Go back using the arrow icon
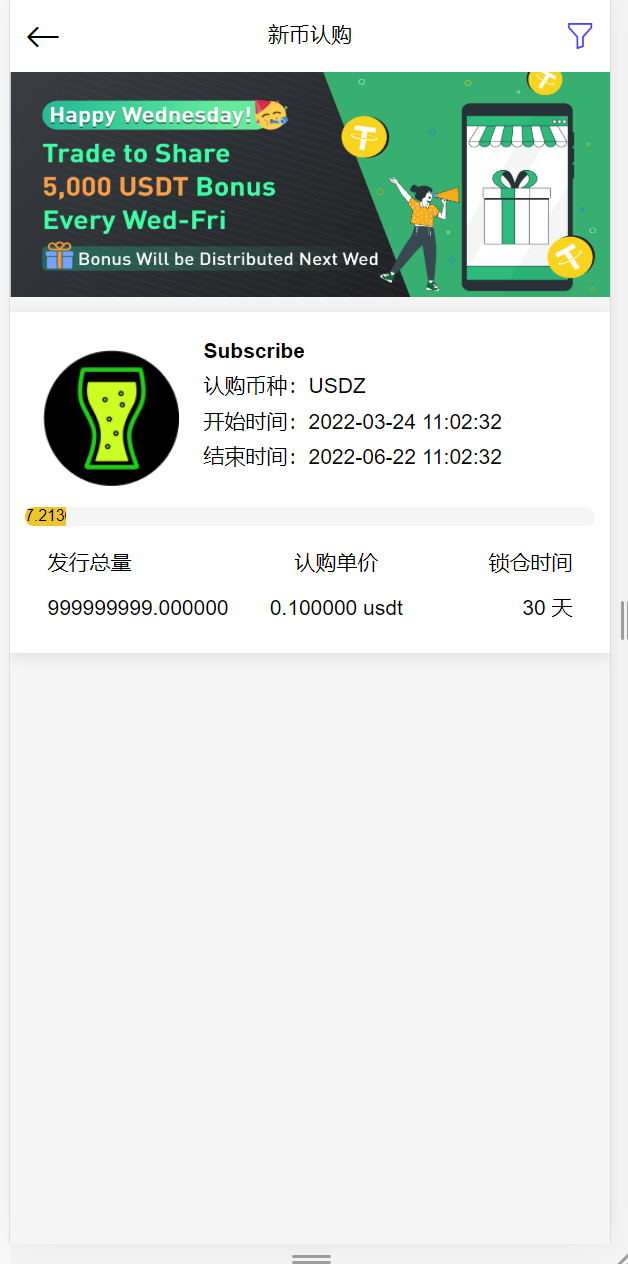Viewport: 628px width, 1264px height. click(x=43, y=37)
